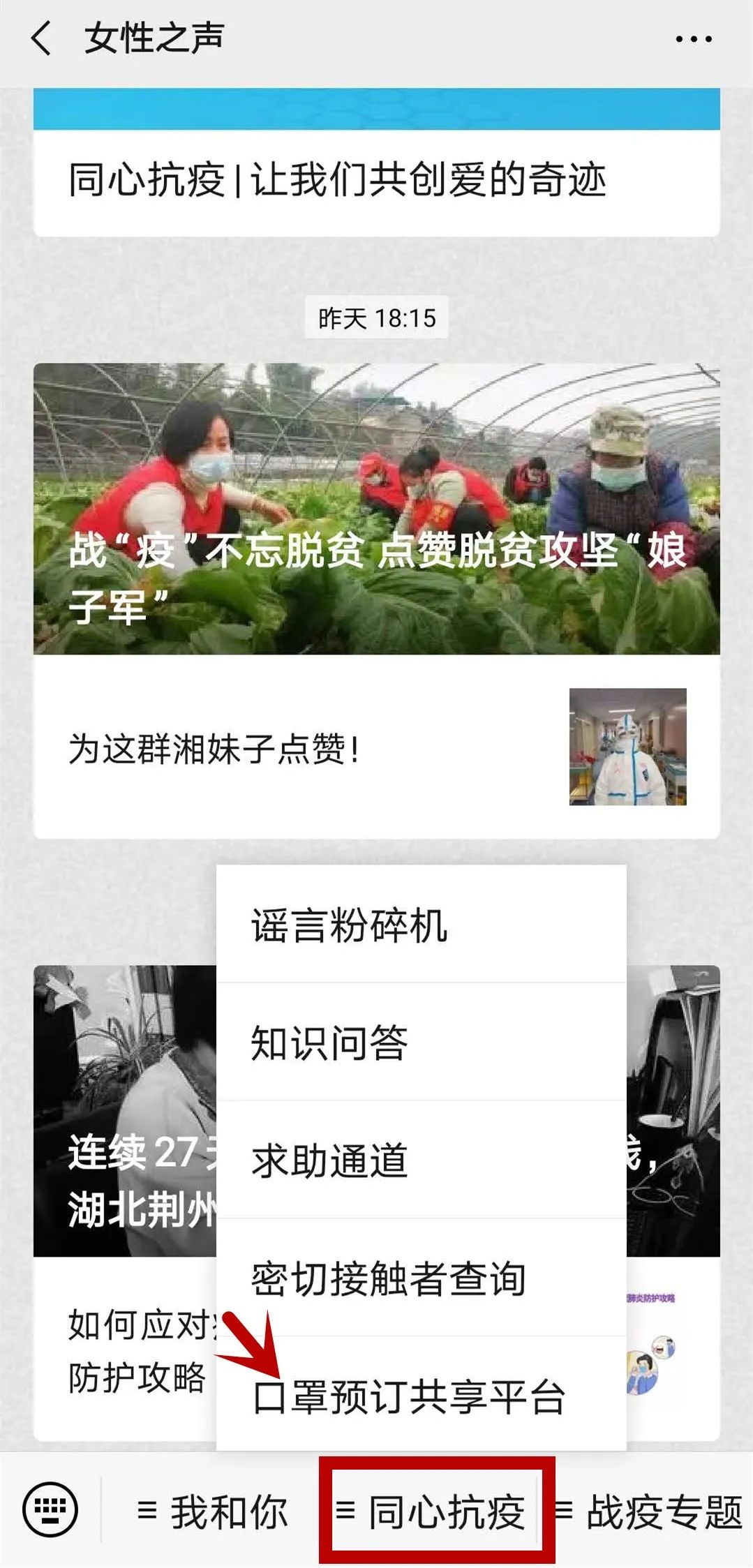Screen dimensions: 753x1568
Task: Select 知识问答 menu item
Action: [x=421, y=1042]
